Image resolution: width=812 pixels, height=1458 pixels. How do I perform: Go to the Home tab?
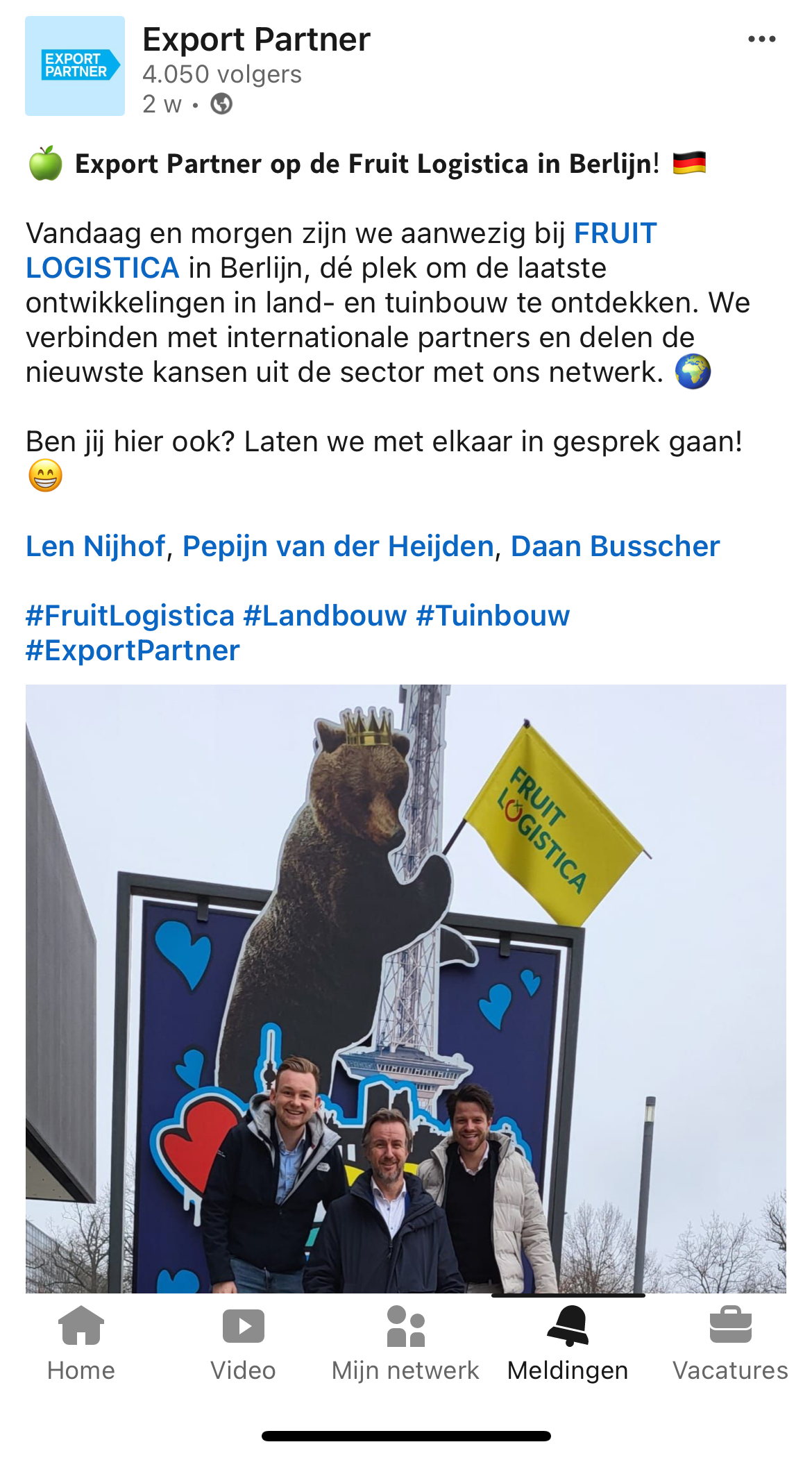pyautogui.click(x=81, y=1343)
